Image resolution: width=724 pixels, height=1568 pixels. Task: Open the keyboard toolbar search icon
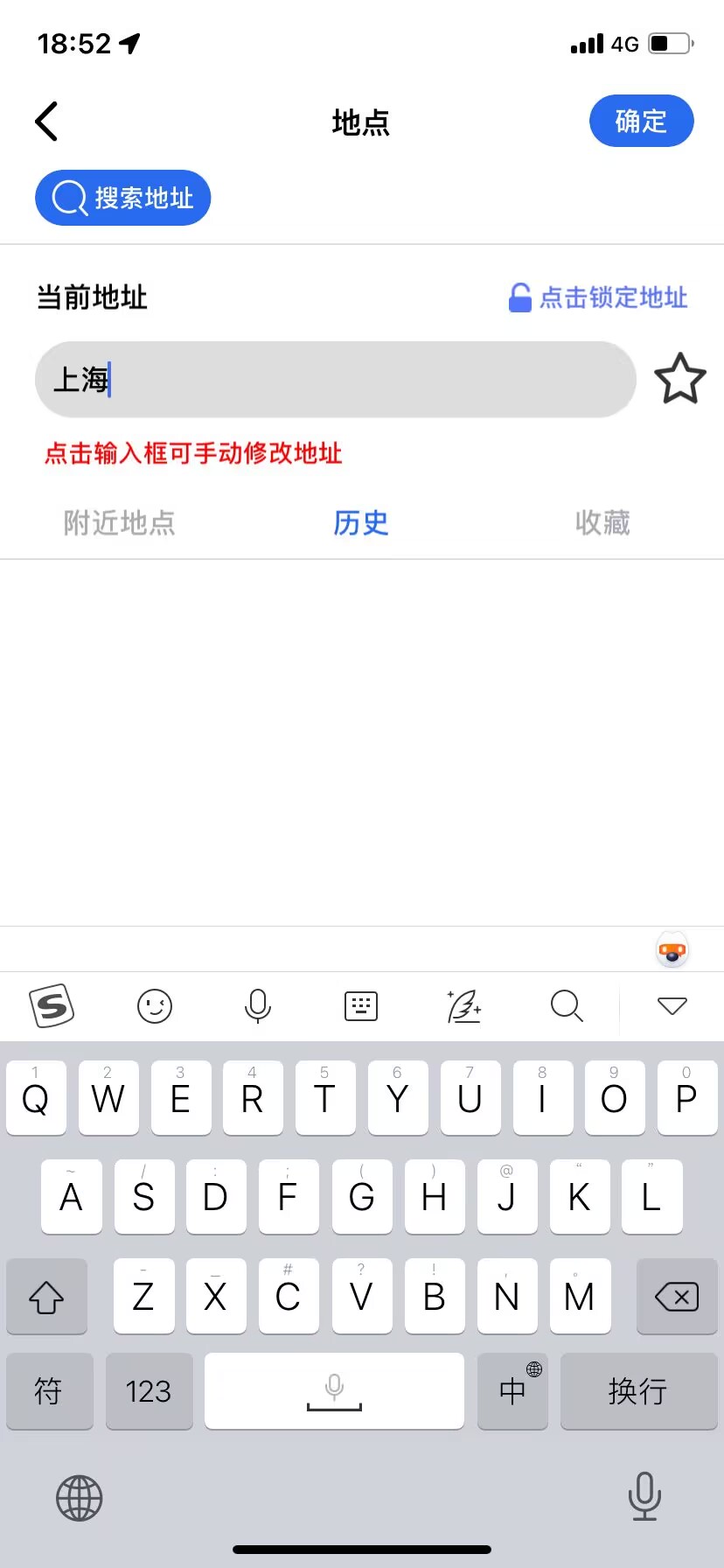click(567, 1006)
